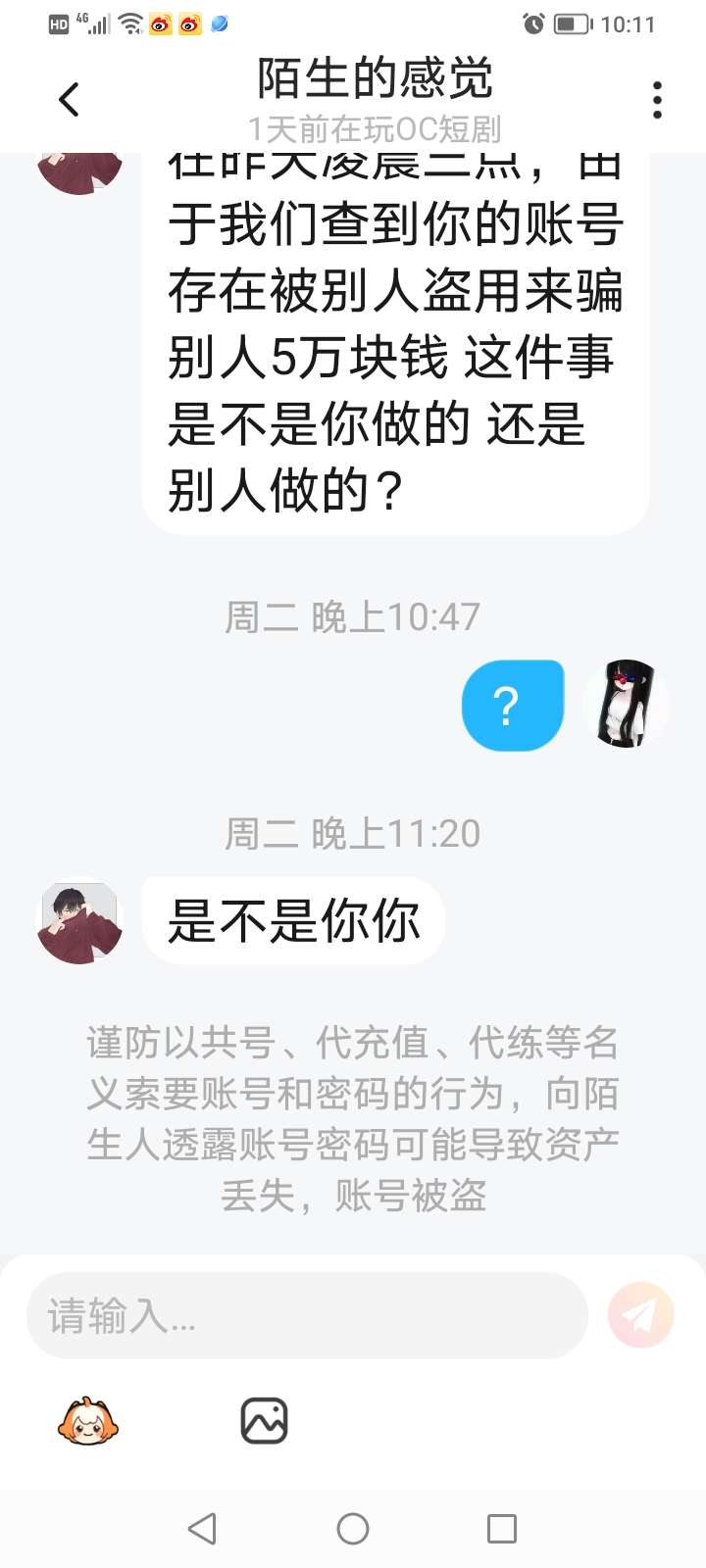Screen dimensions: 706x1568
Task: Return to the system home screen
Action: click(x=353, y=1529)
